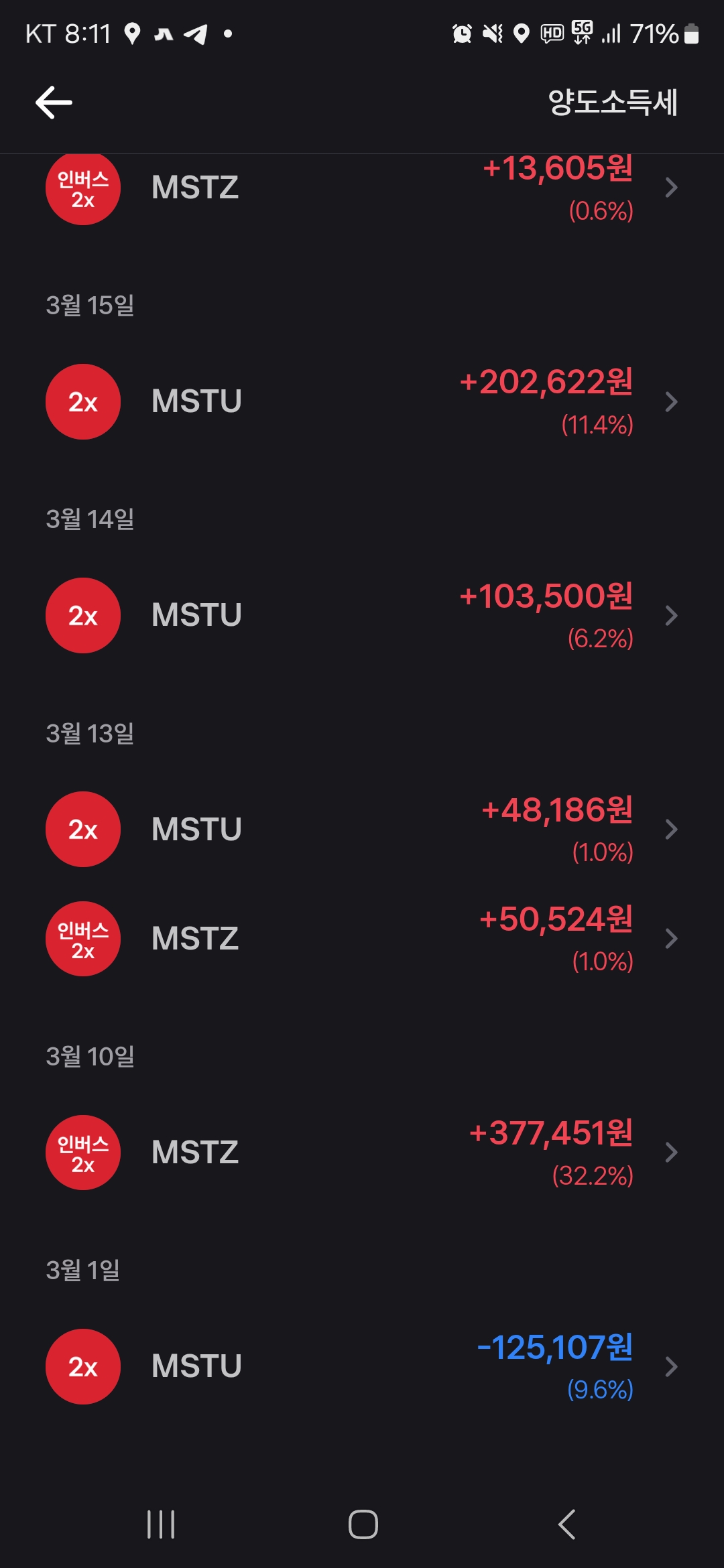Open the MSTZ entry with +50,524원
This screenshot has width=724, height=1568.
click(362, 939)
